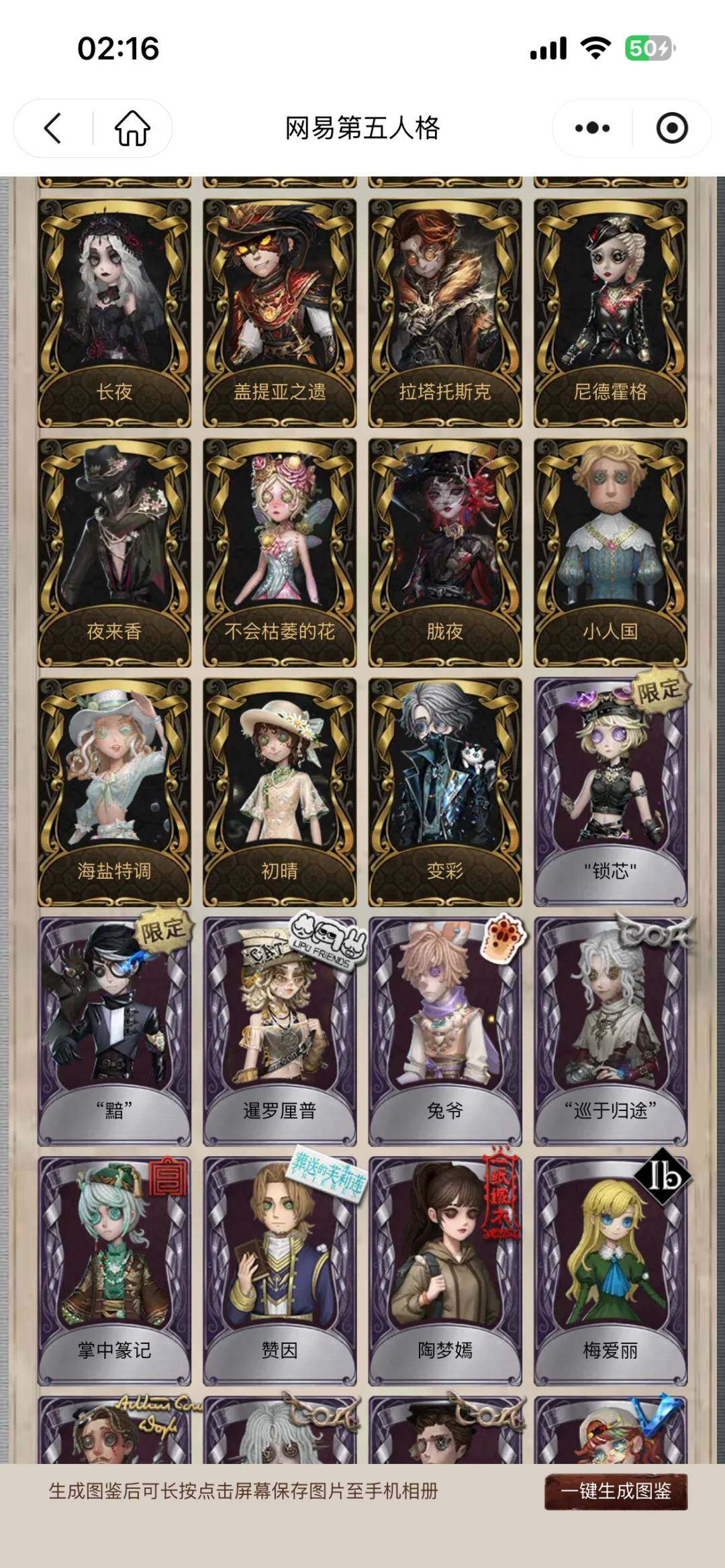This screenshot has height=1568, width=725.
Task: Tap the 尼德霍格 costume card
Action: click(610, 313)
